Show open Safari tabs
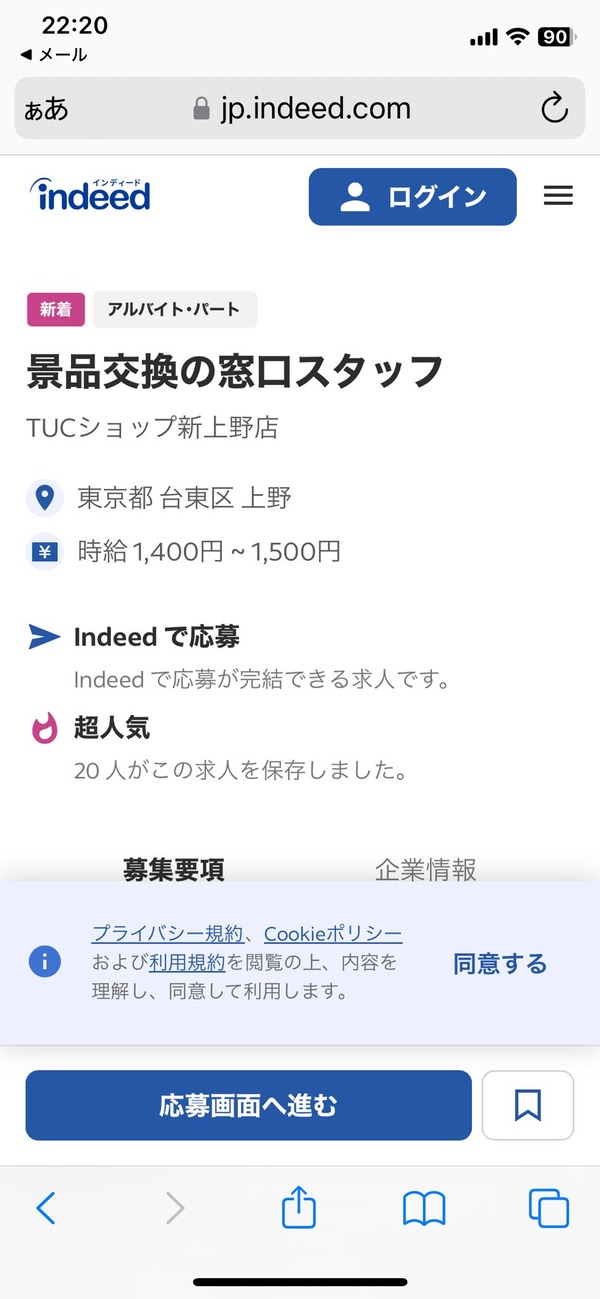This screenshot has width=600, height=1299. 549,1209
